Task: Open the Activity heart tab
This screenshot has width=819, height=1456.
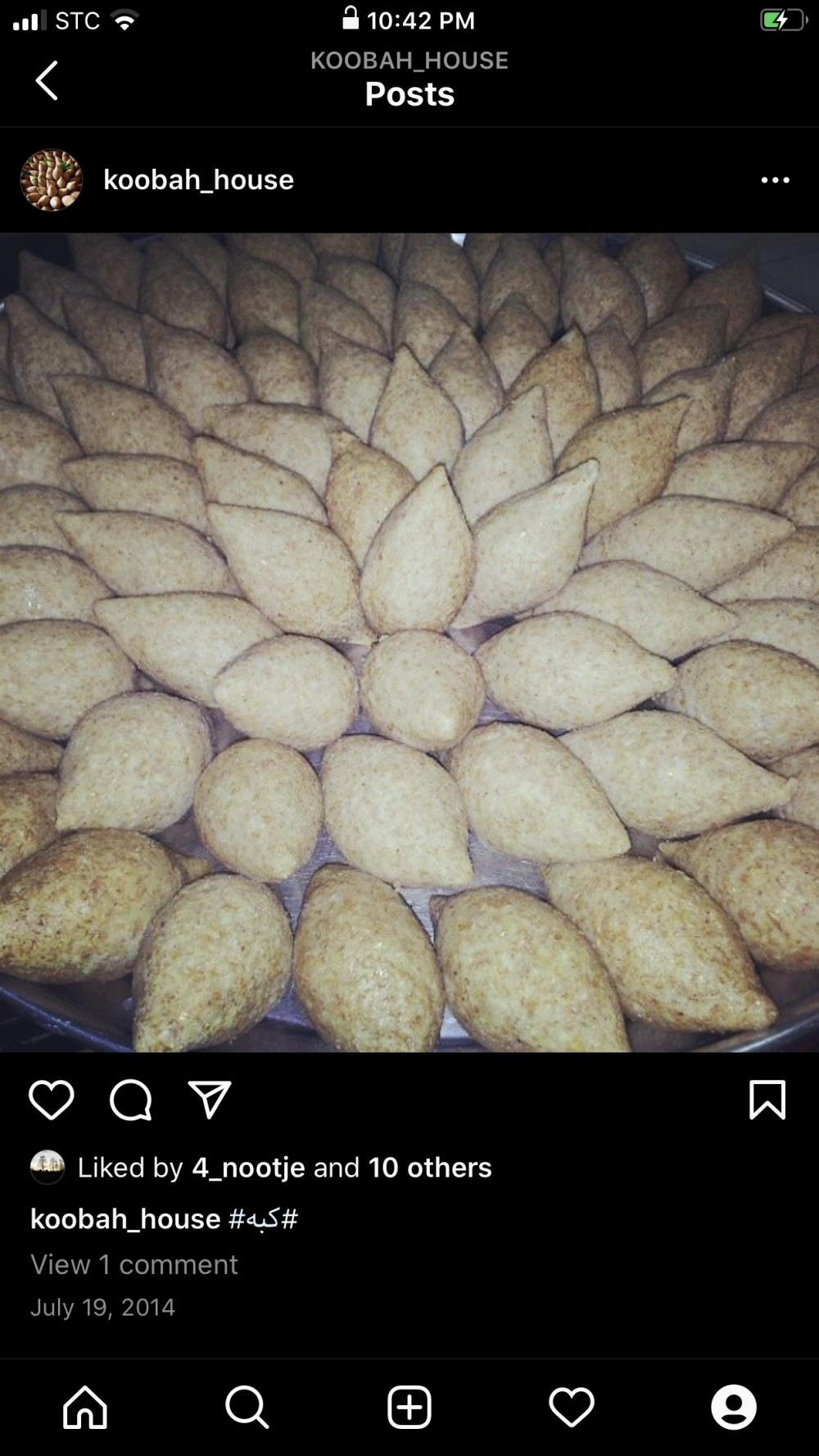Action: tap(572, 1408)
